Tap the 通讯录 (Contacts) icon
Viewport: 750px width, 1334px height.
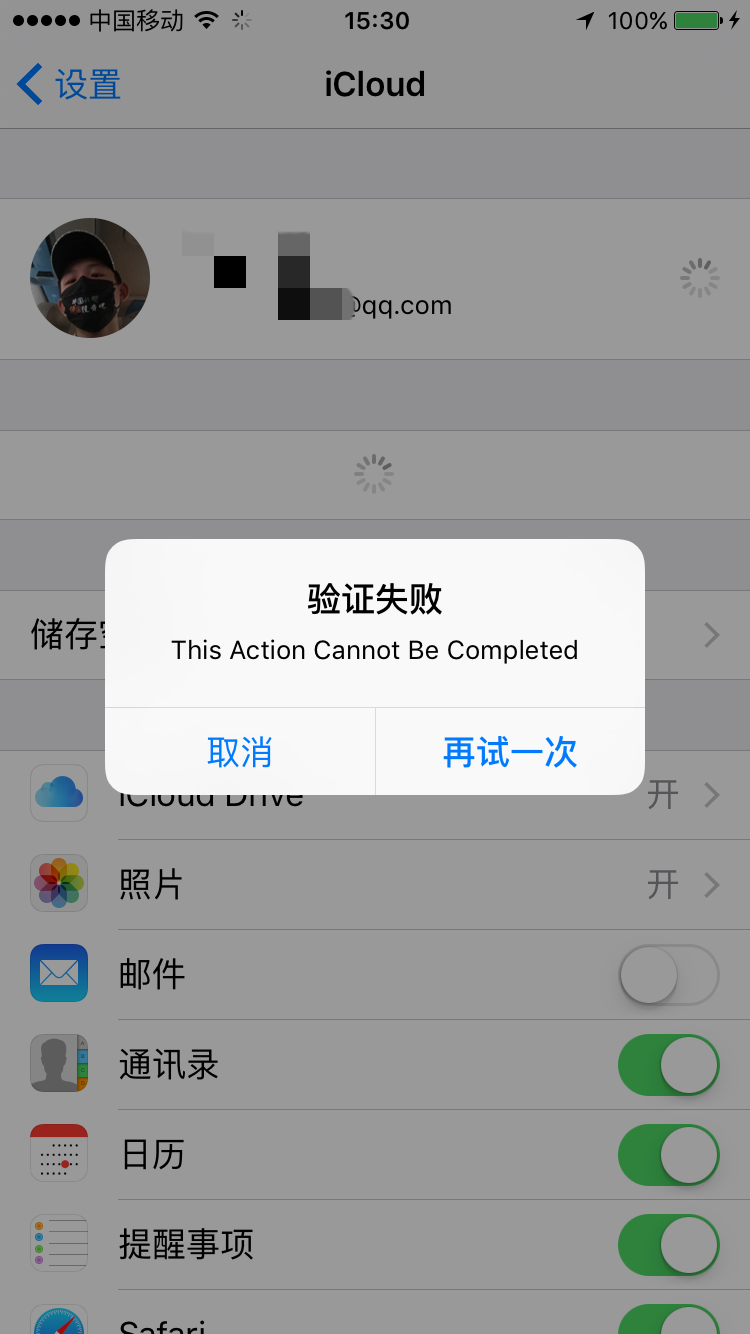coord(59,1063)
